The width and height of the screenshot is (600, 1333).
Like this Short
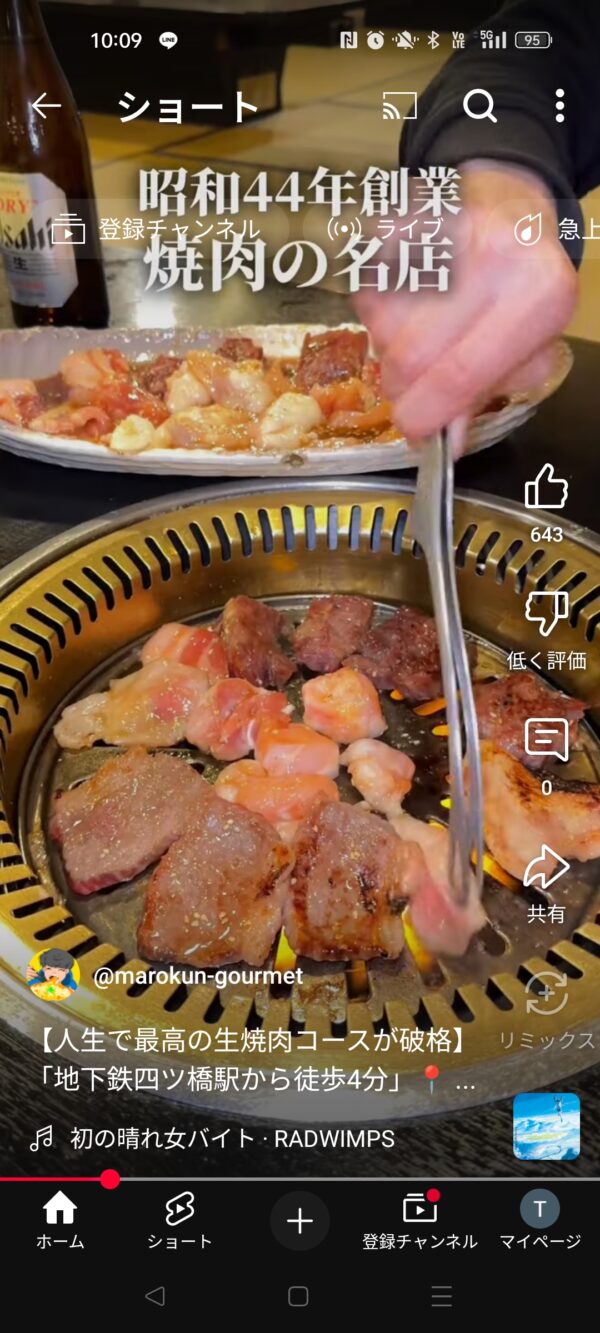pyautogui.click(x=546, y=490)
